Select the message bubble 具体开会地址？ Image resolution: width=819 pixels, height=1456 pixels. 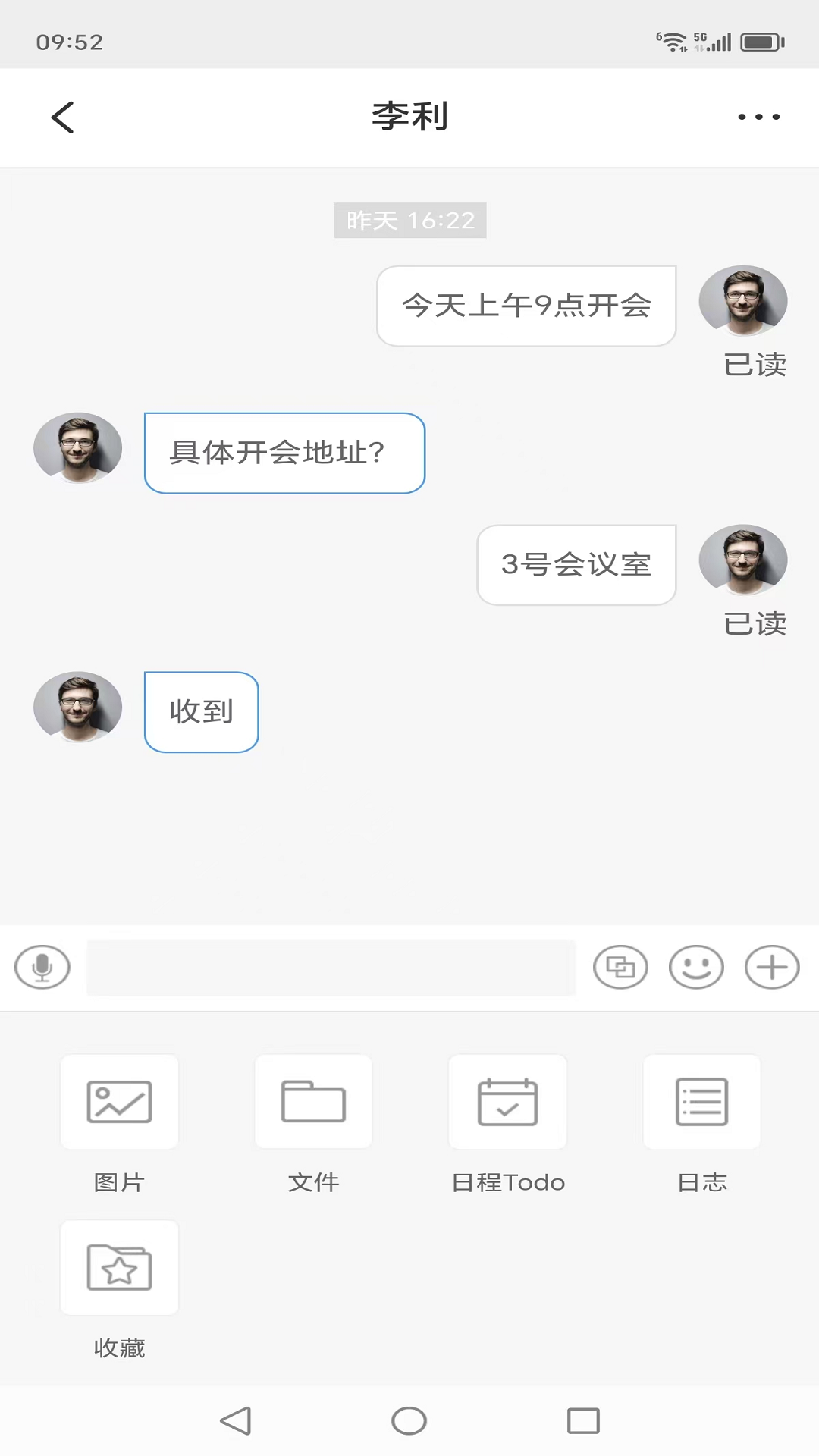(x=284, y=452)
